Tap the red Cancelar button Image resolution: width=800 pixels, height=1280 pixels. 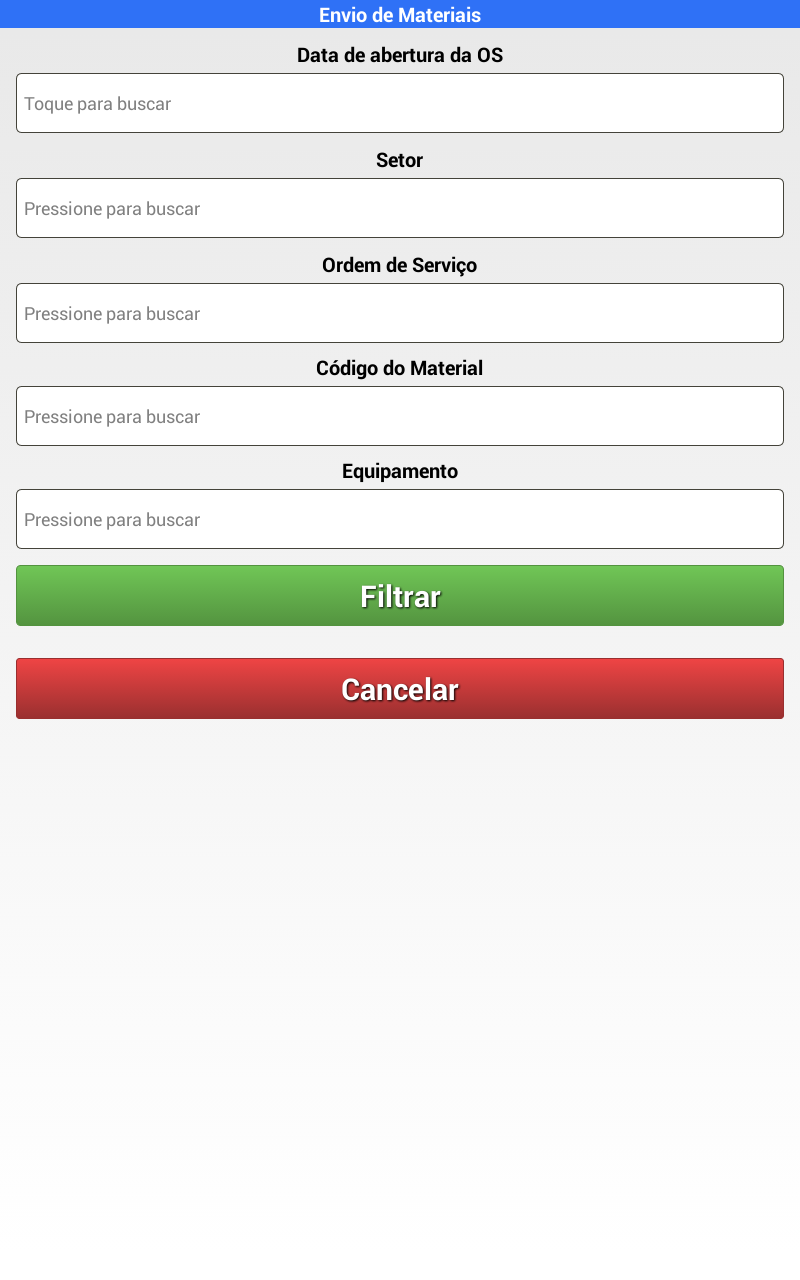coord(400,689)
